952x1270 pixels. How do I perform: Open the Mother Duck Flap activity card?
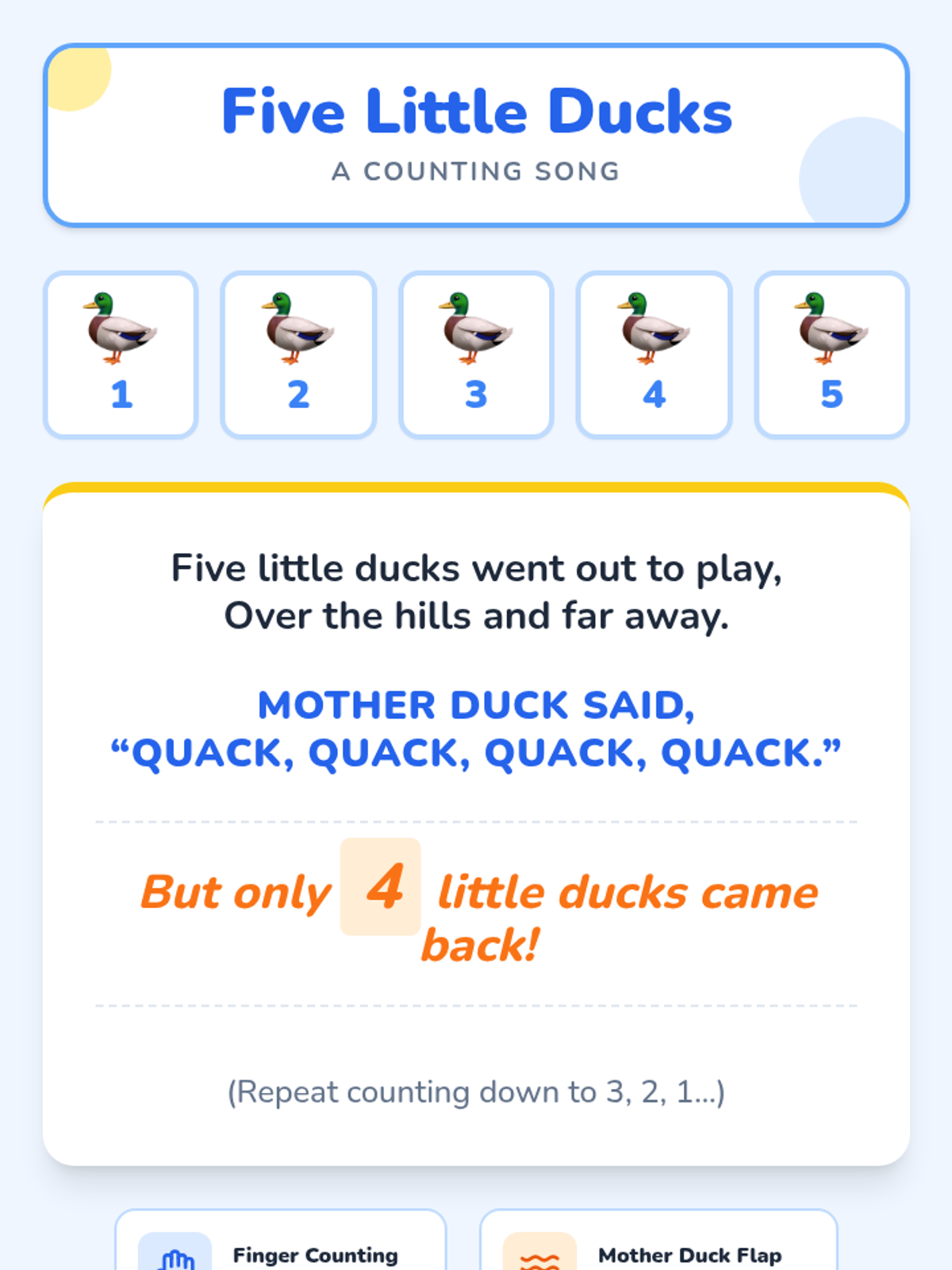pos(658,1240)
